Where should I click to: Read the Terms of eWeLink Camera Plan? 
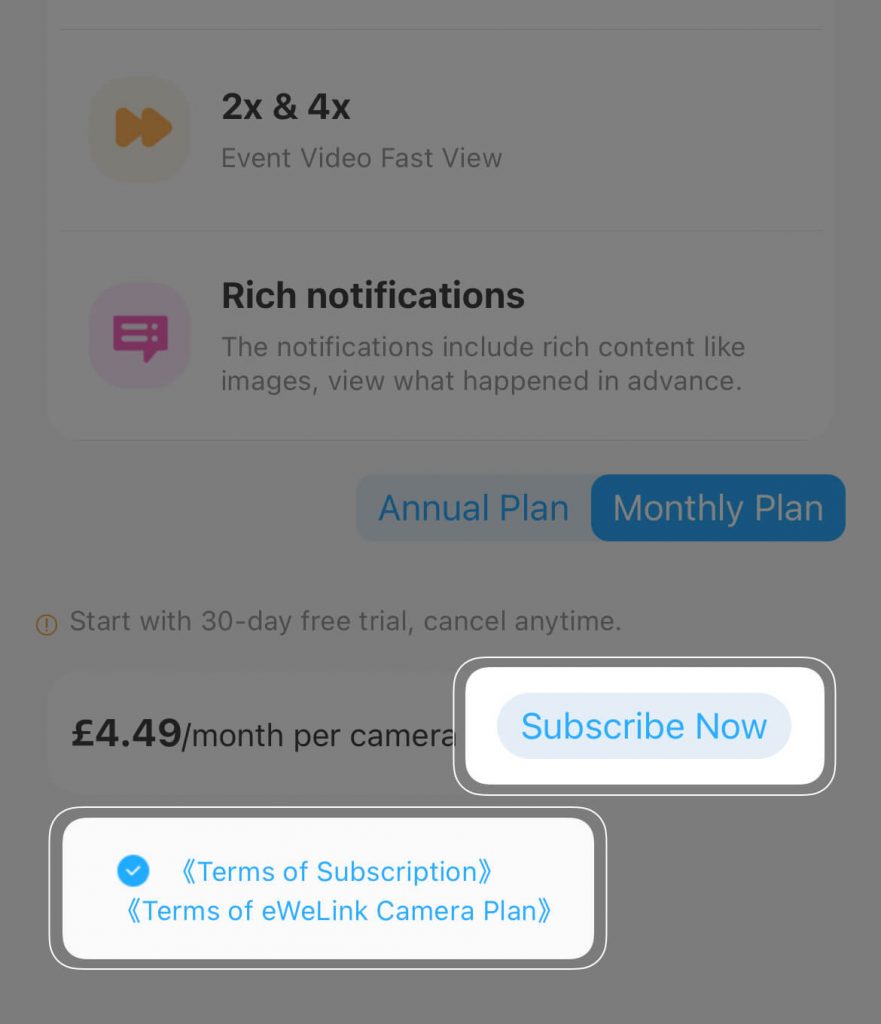338,911
